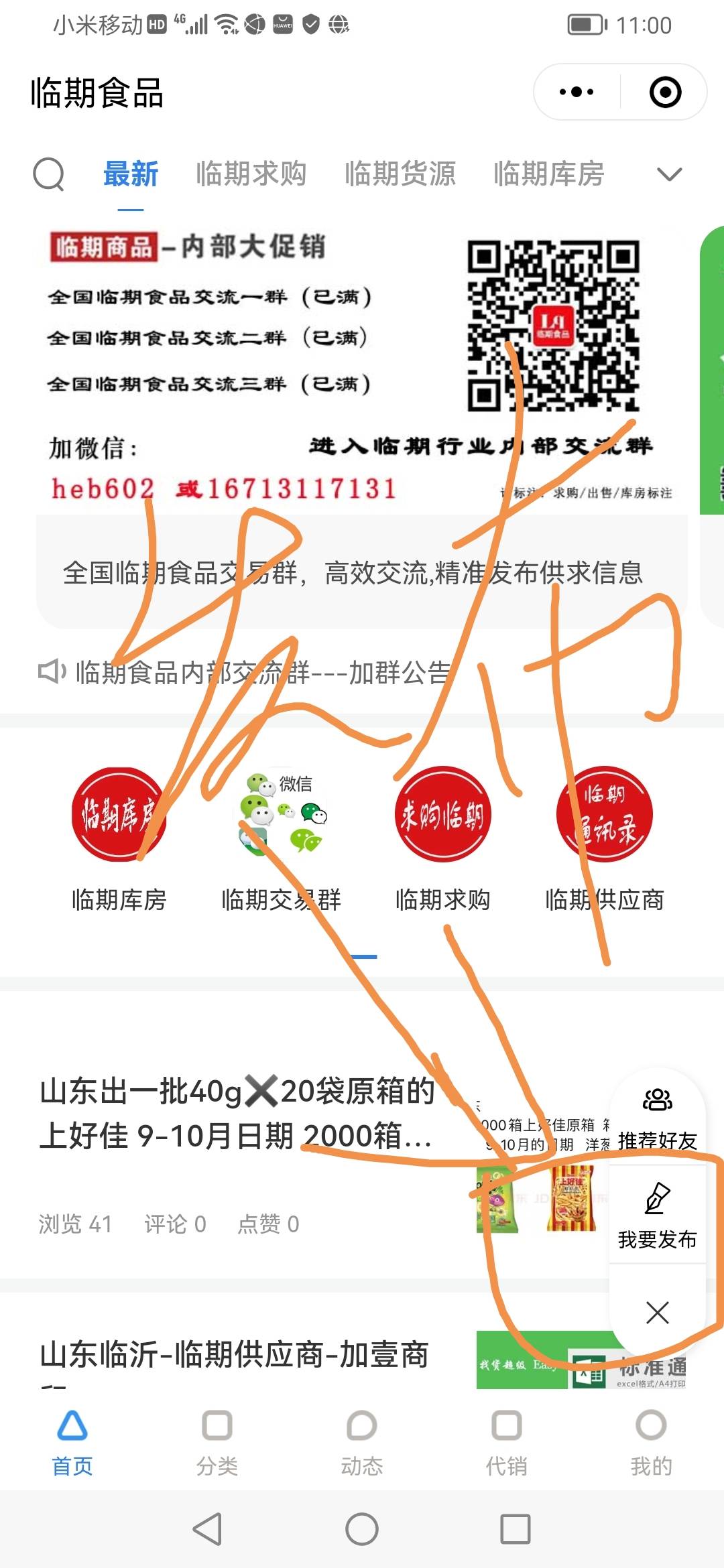
Task: Open the 临期求购 shortcut icon
Action: 442,815
